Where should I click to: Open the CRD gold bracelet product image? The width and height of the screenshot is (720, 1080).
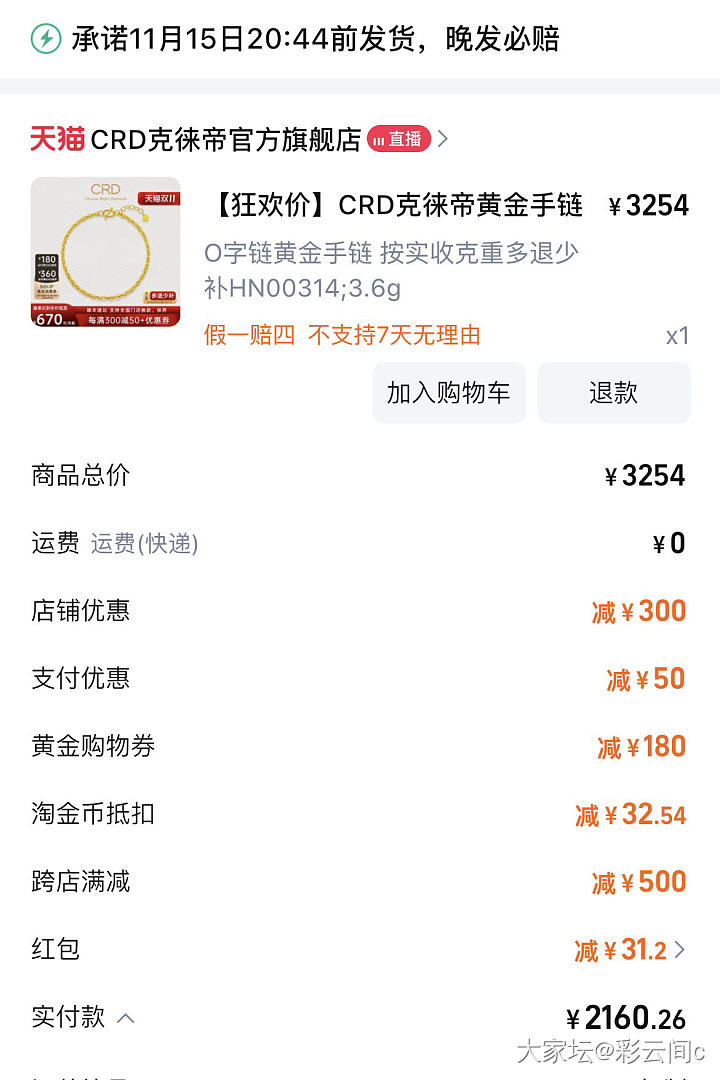pos(106,252)
